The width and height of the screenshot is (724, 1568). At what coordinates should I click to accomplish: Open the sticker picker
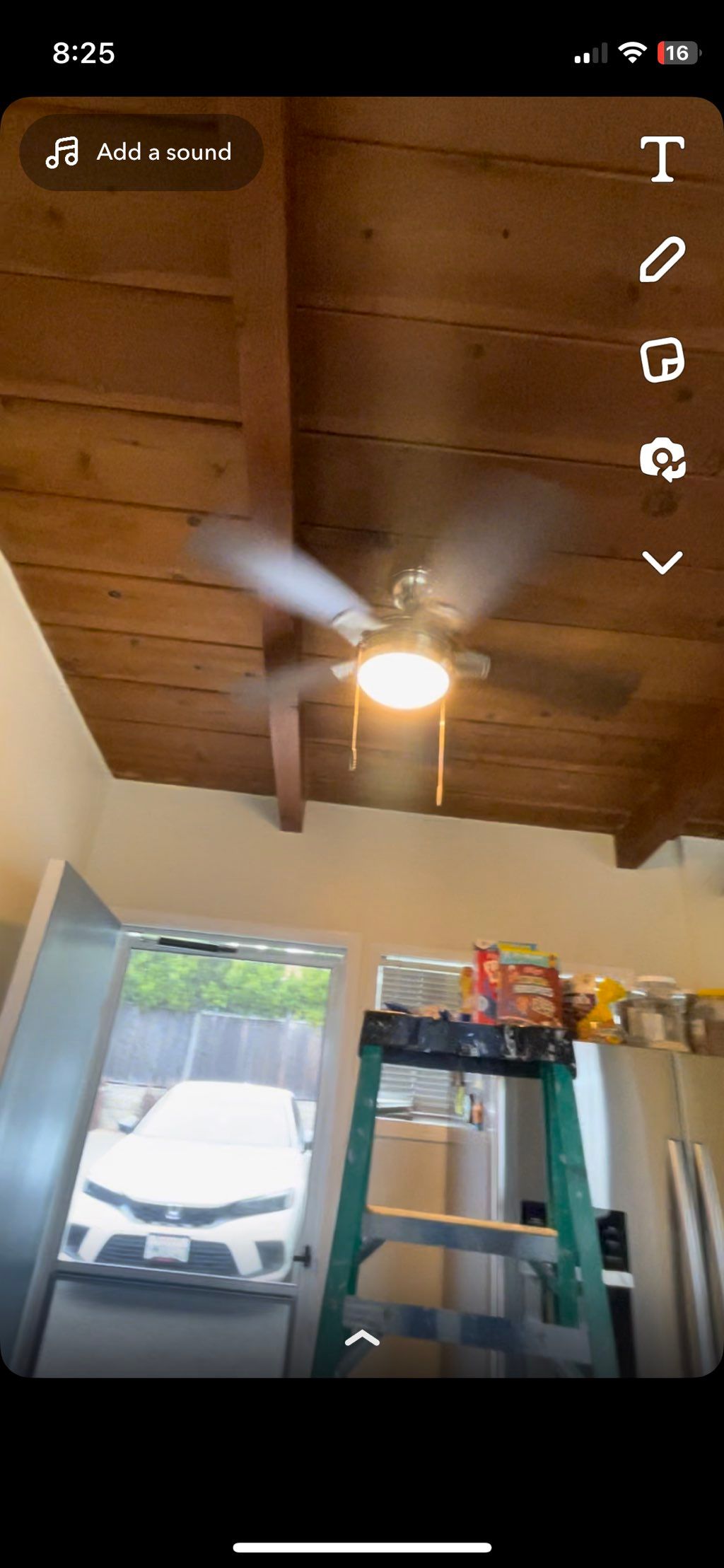pos(662,360)
